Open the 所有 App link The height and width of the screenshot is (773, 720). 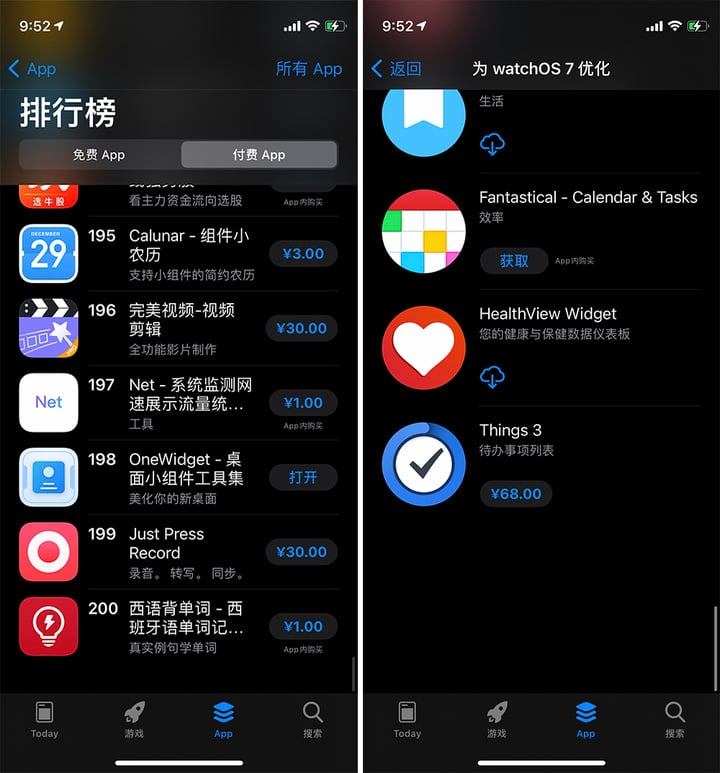tap(308, 69)
